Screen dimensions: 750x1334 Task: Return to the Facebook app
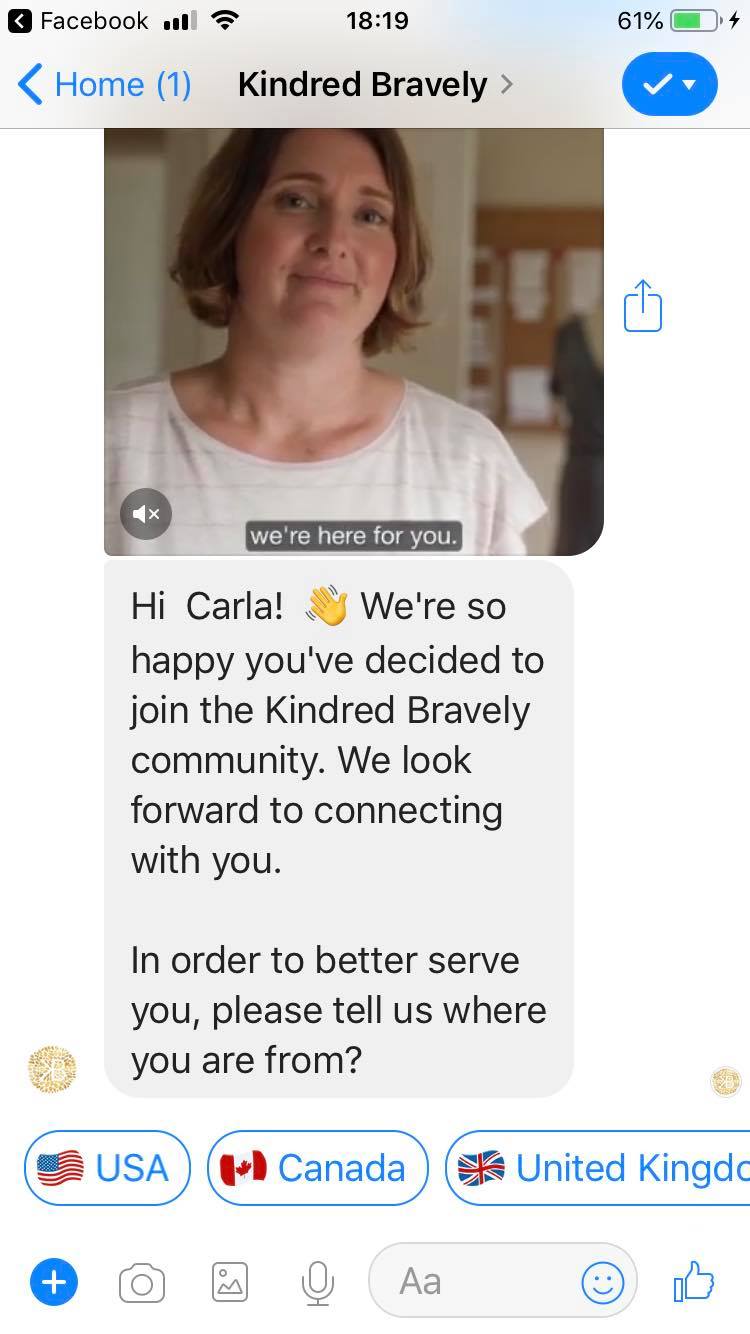tap(78, 20)
